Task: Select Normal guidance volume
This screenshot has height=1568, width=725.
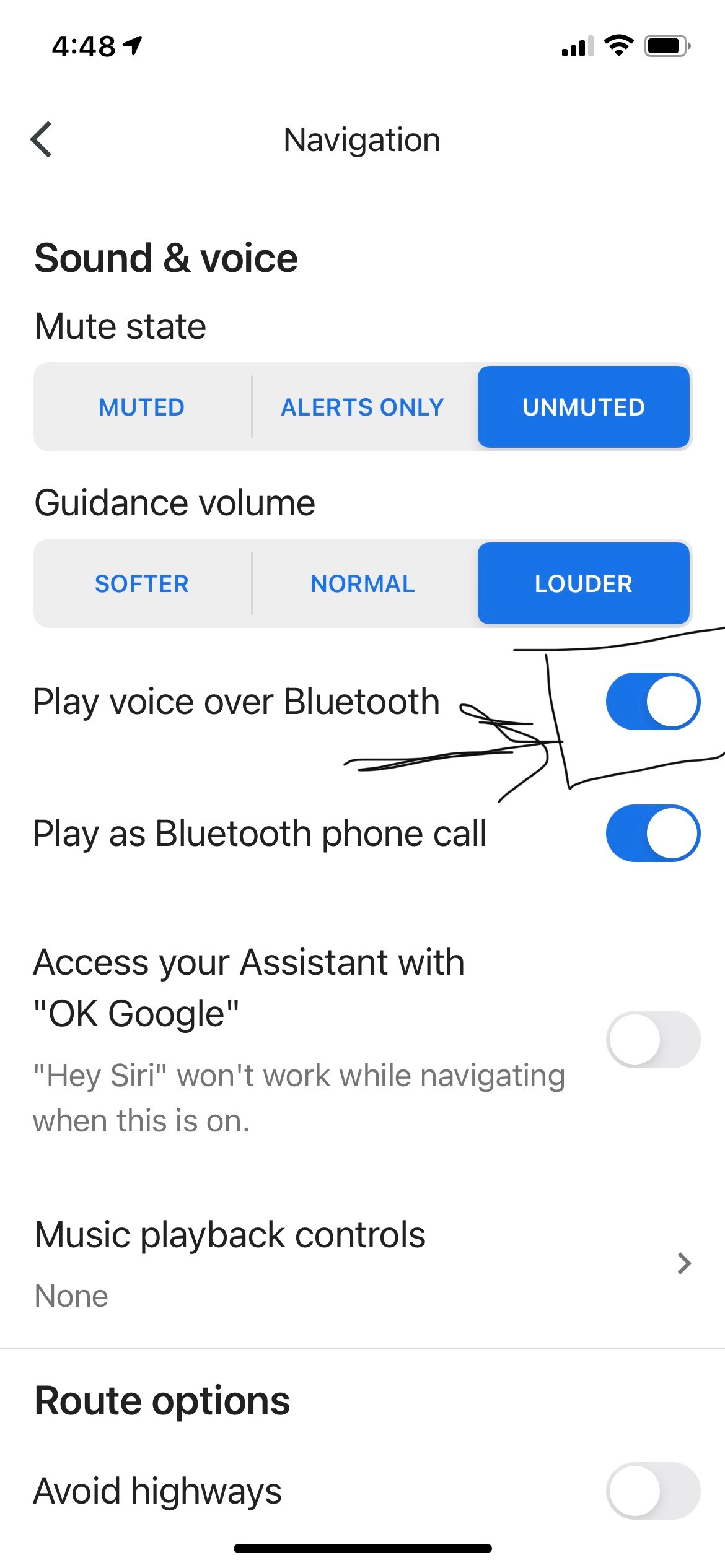Action: pos(364,583)
